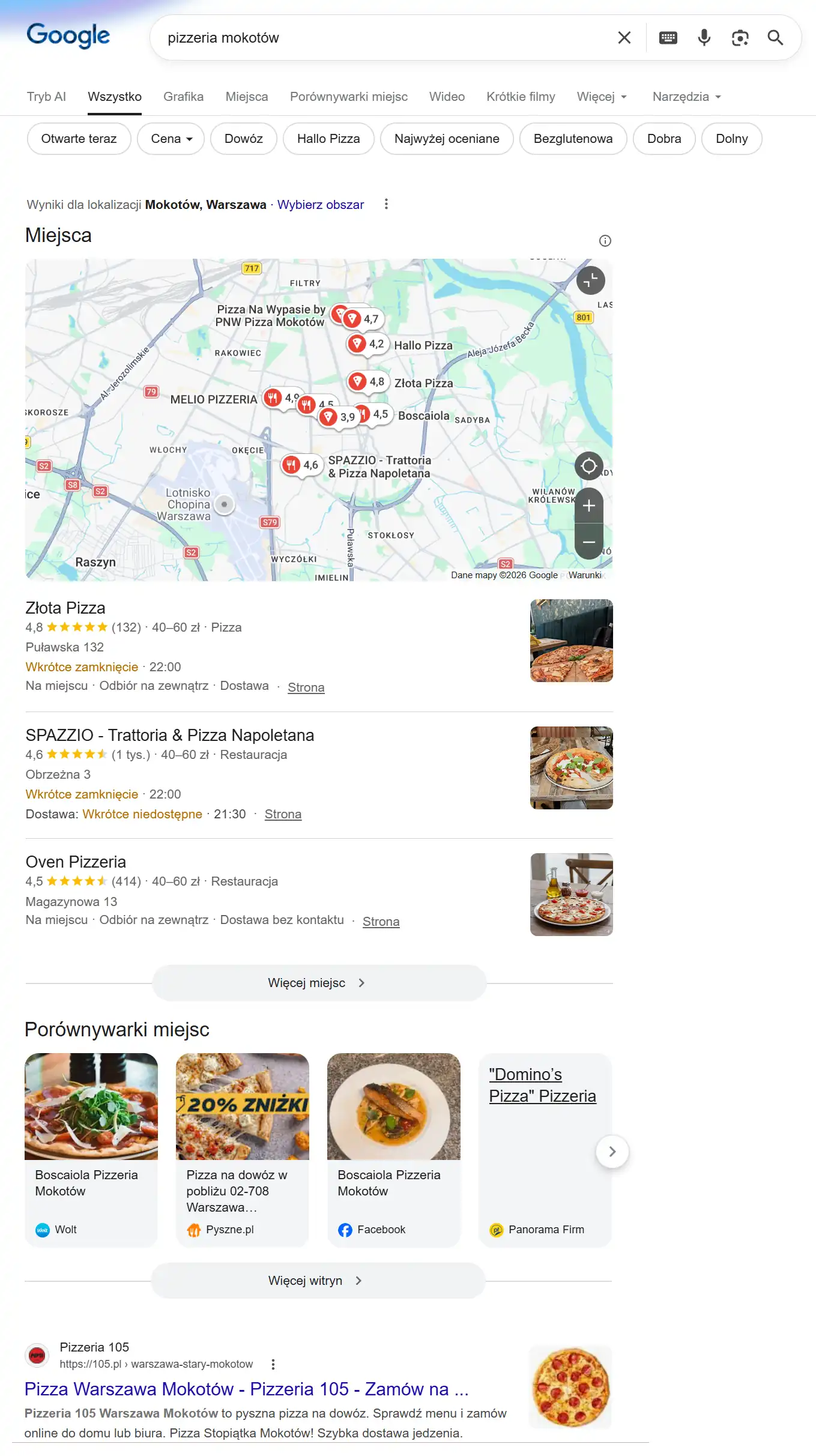This screenshot has height=1456, width=816.
Task: Visit the Strona link for Oven Pizzeria
Action: coord(381,922)
